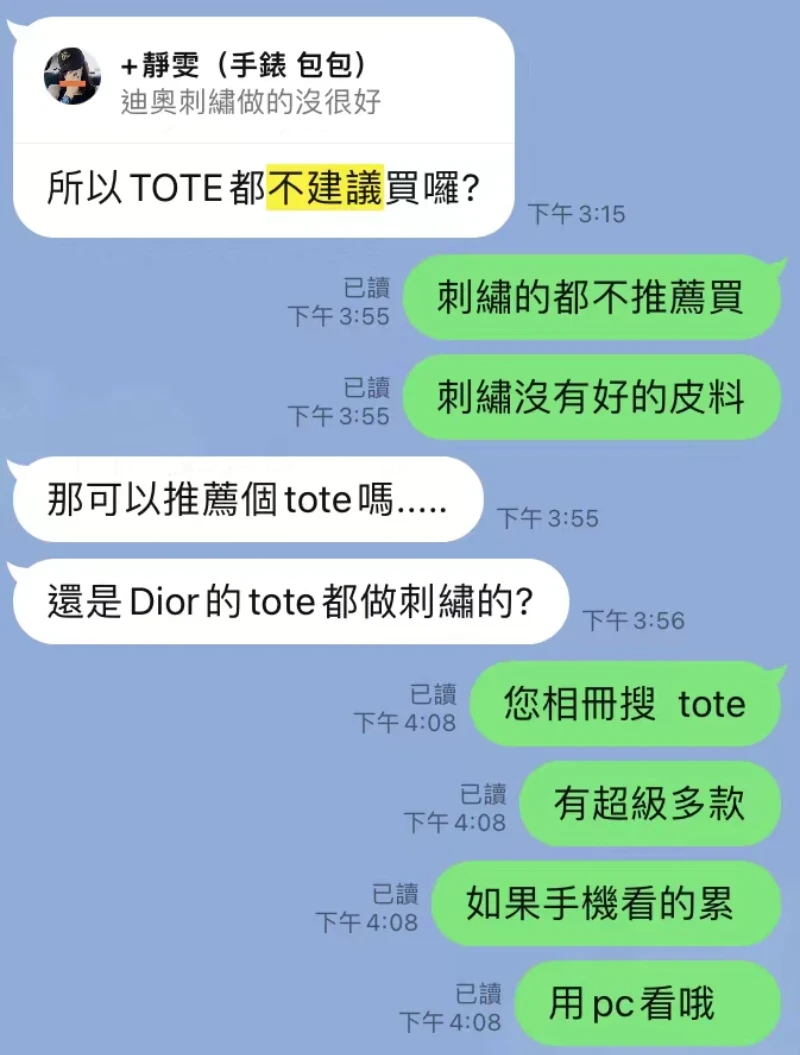Tap the green bubble 您相冊搜 tote
The width and height of the screenshot is (800, 1055).
click(620, 704)
